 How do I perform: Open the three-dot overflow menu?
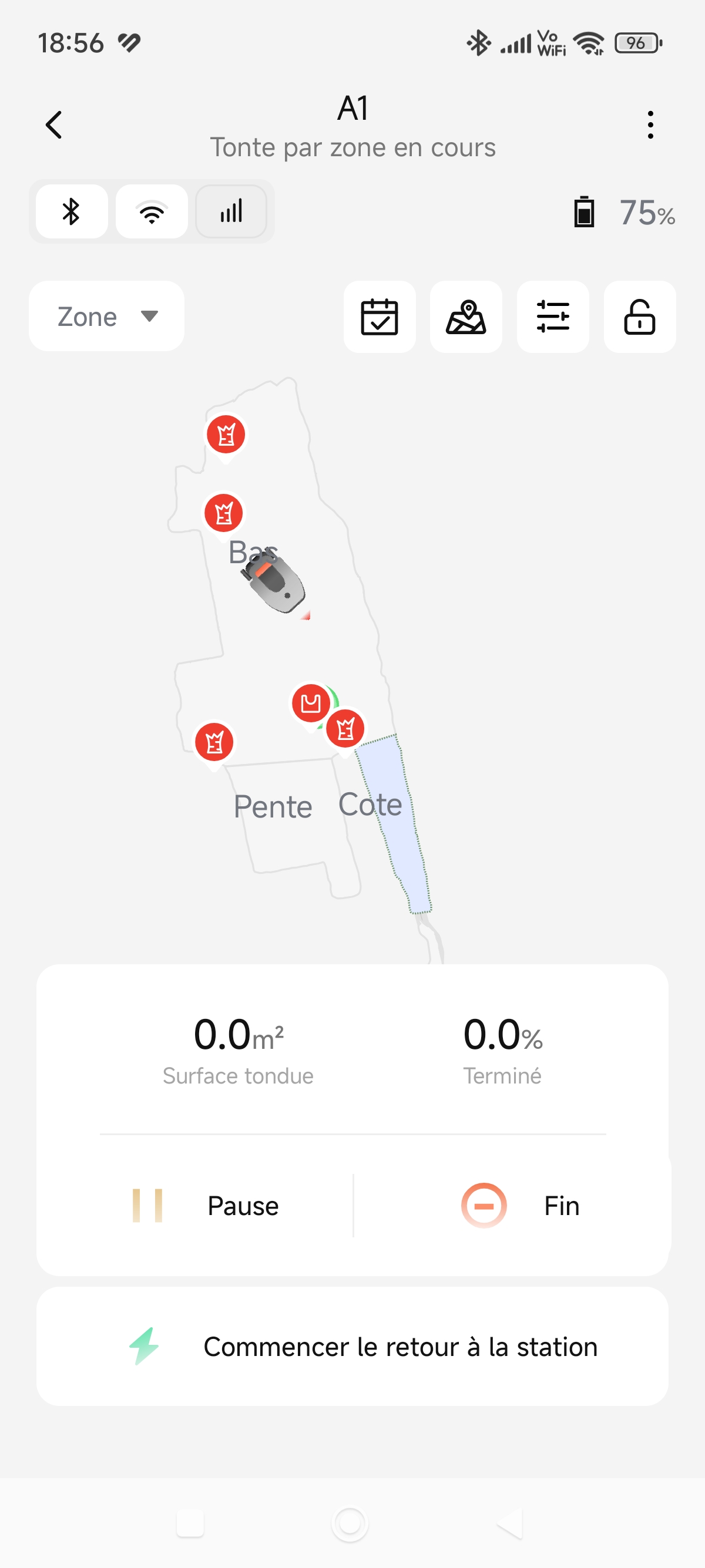pyautogui.click(x=650, y=125)
